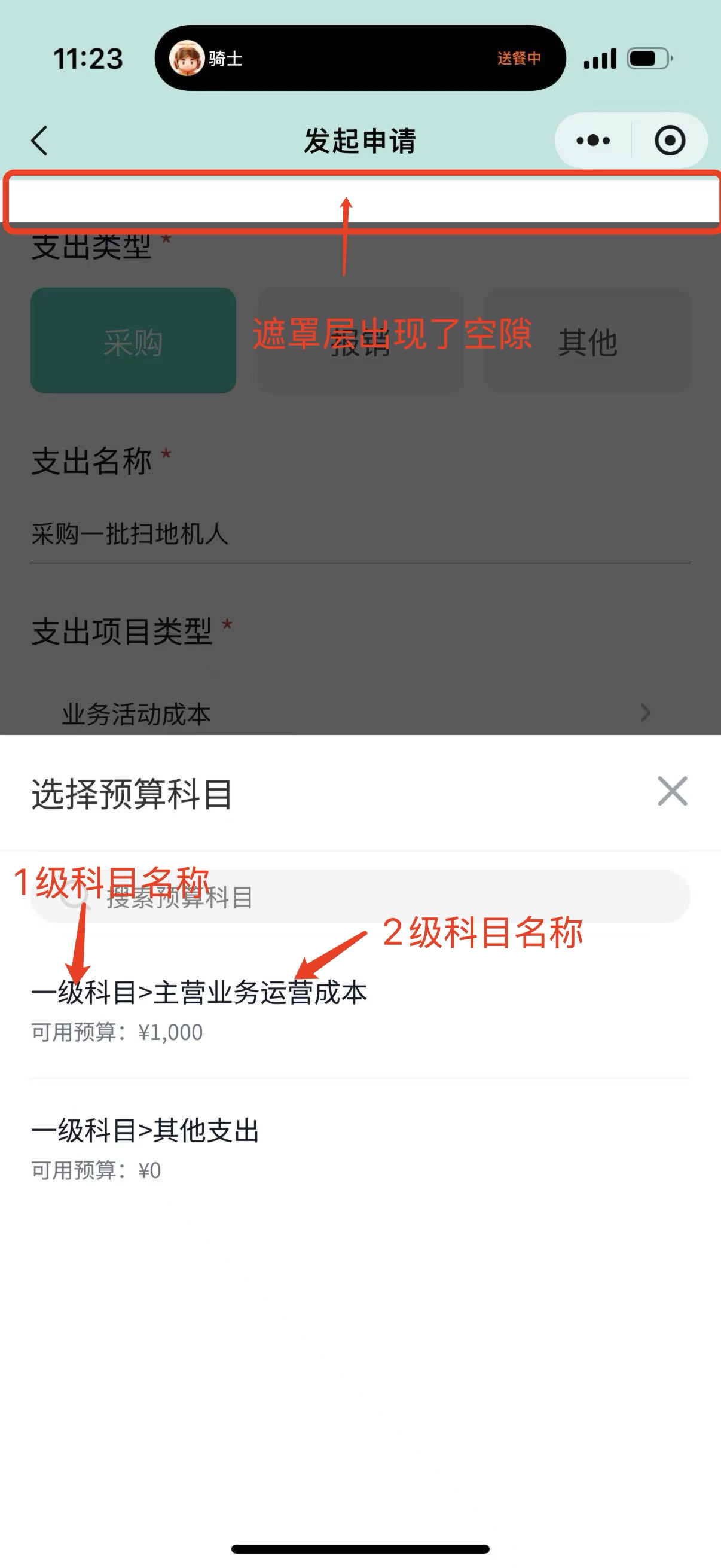Tap the 搜索预算科目 search field

(389, 897)
